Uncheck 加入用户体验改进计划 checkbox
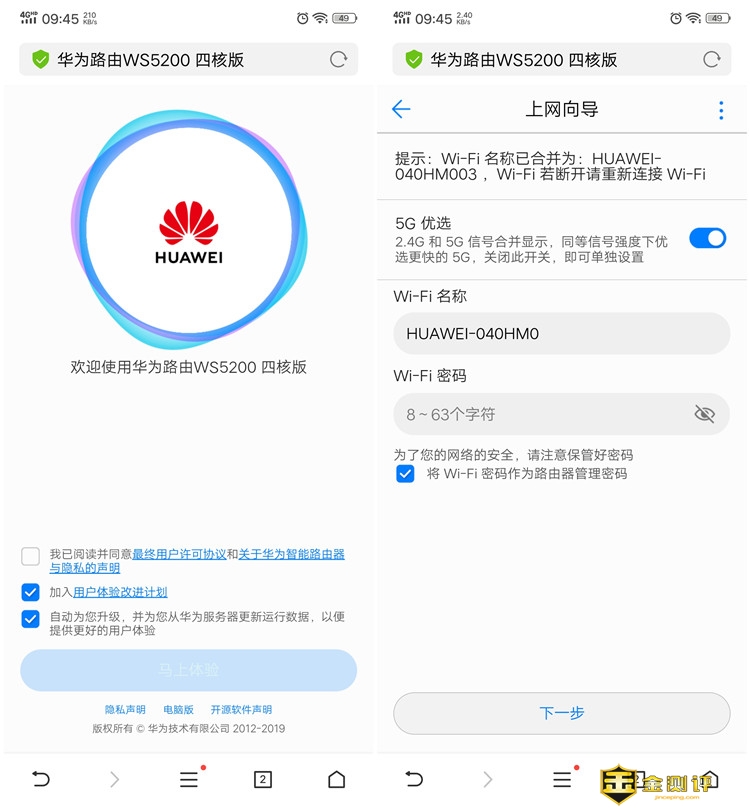The image size is (750, 808). point(31,592)
